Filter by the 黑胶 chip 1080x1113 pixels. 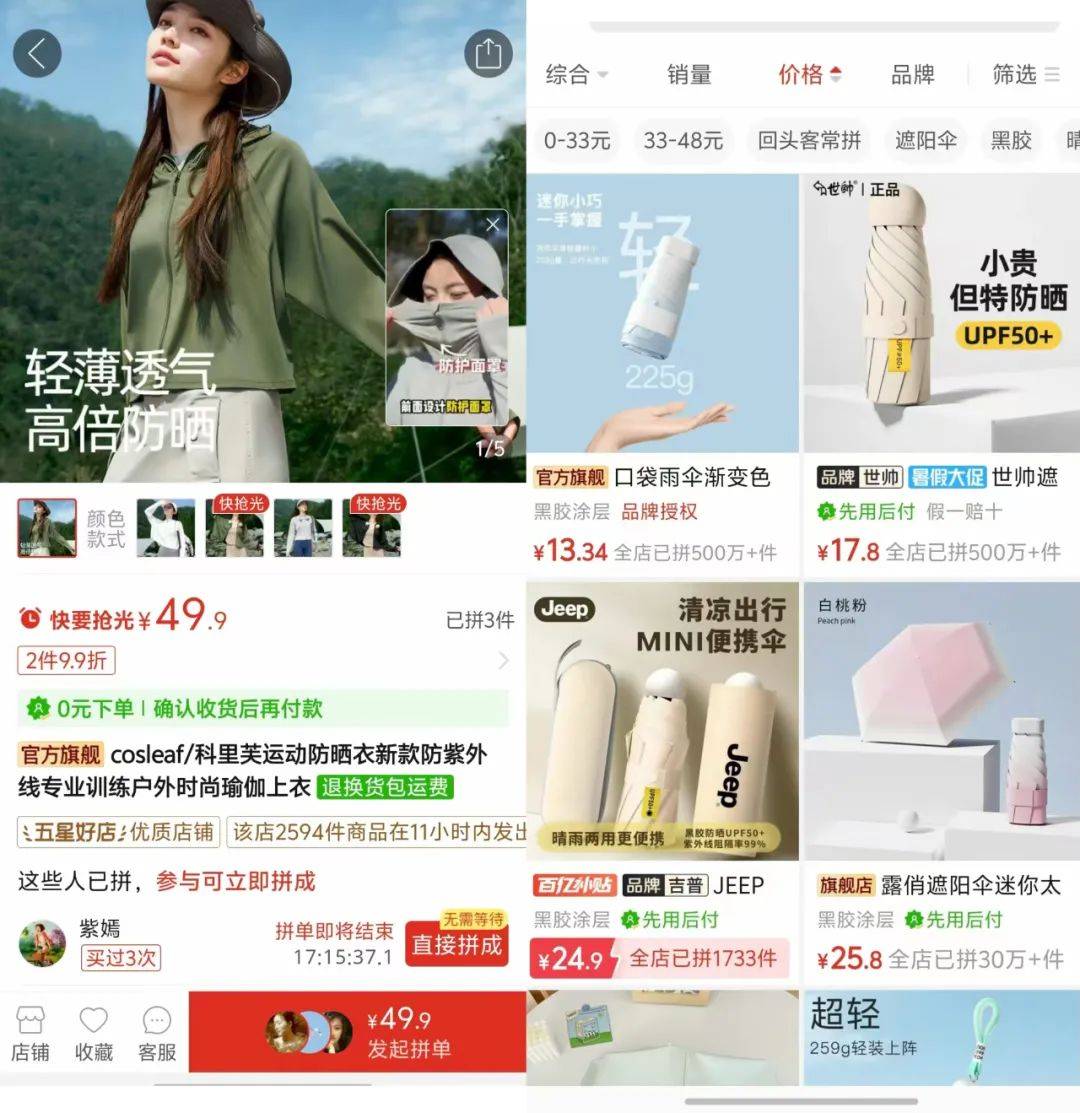pyautogui.click(x=1010, y=141)
